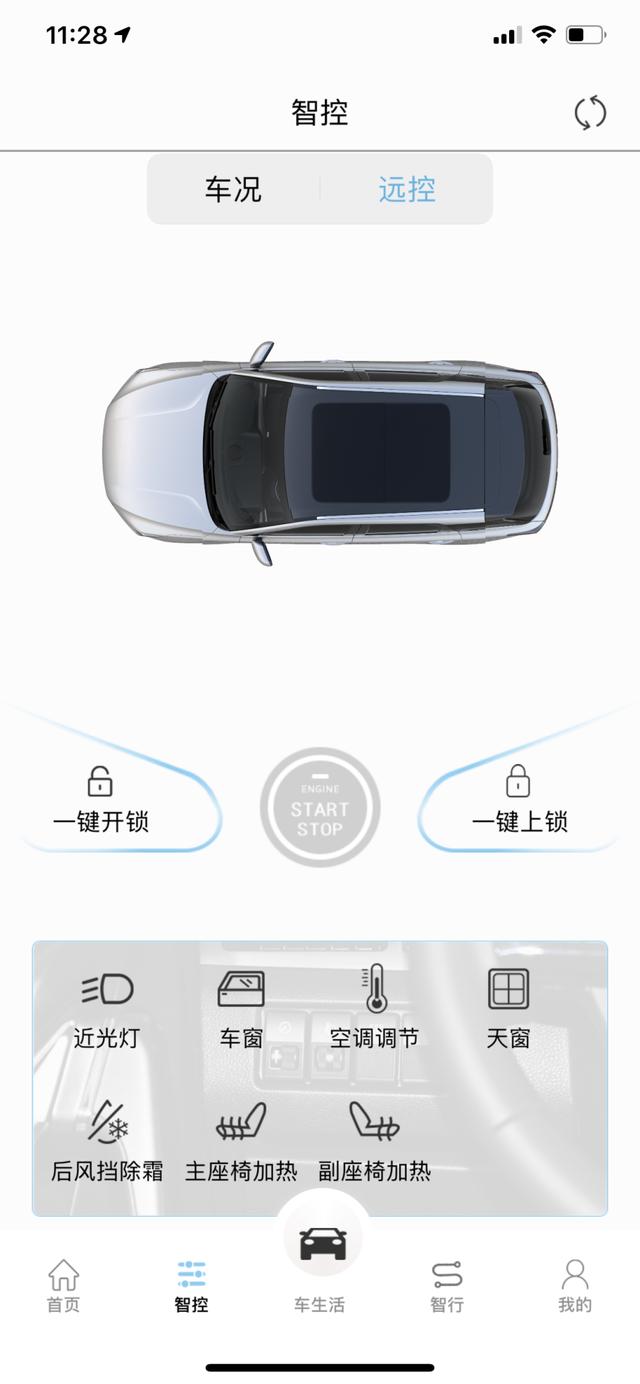Activate 后风挡除霜 rear defrost
640x1384 pixels.
(107, 1142)
